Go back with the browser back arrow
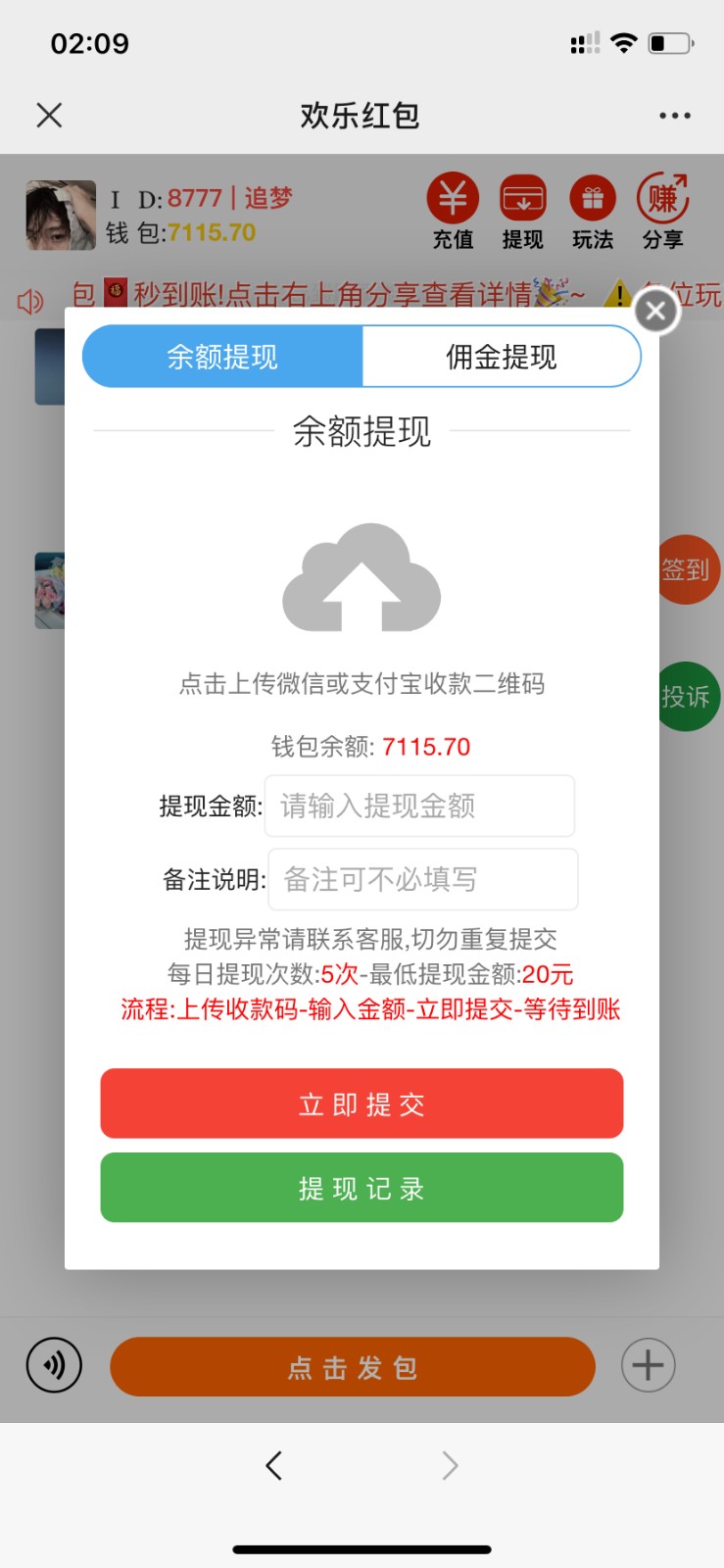724x1568 pixels. click(x=273, y=1465)
